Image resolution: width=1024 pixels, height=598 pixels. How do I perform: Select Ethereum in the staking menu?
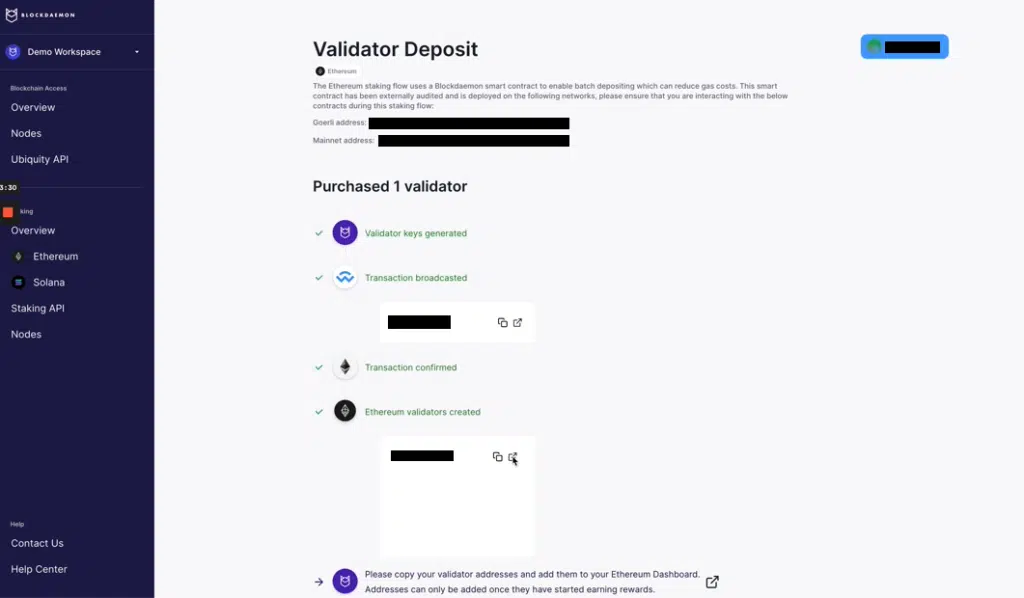click(55, 256)
